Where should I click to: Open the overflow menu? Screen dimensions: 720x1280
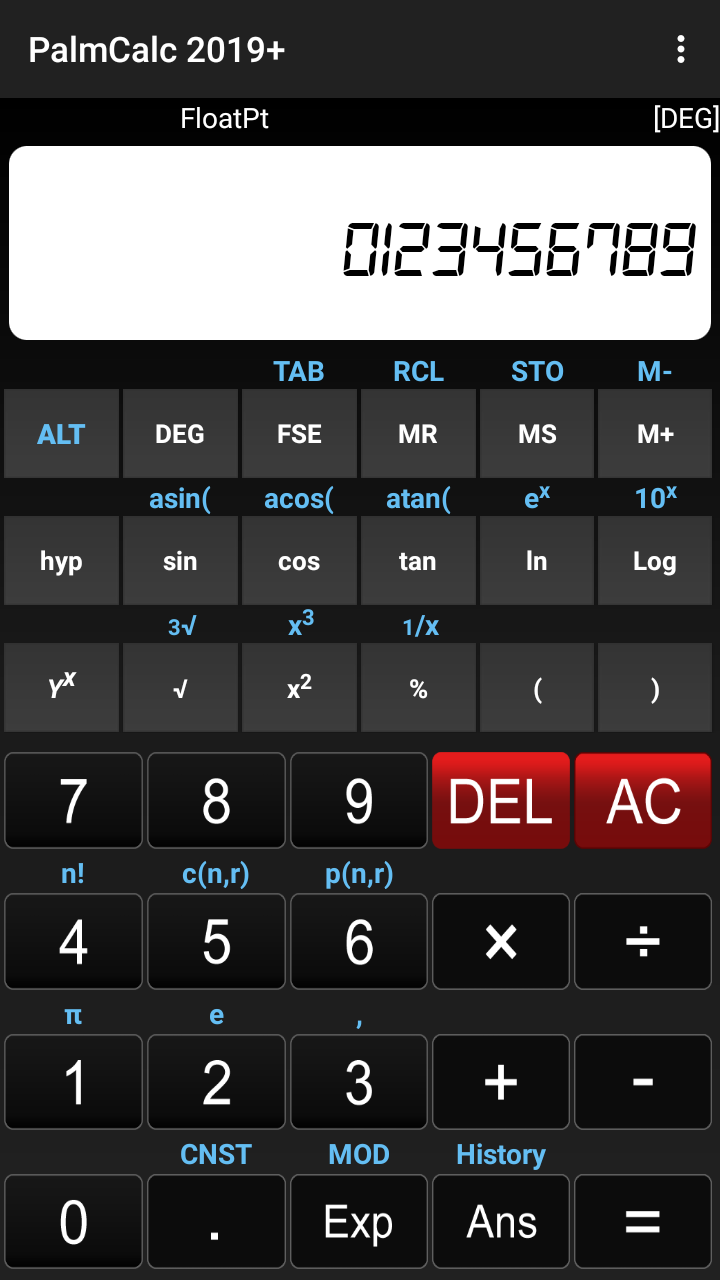click(680, 49)
